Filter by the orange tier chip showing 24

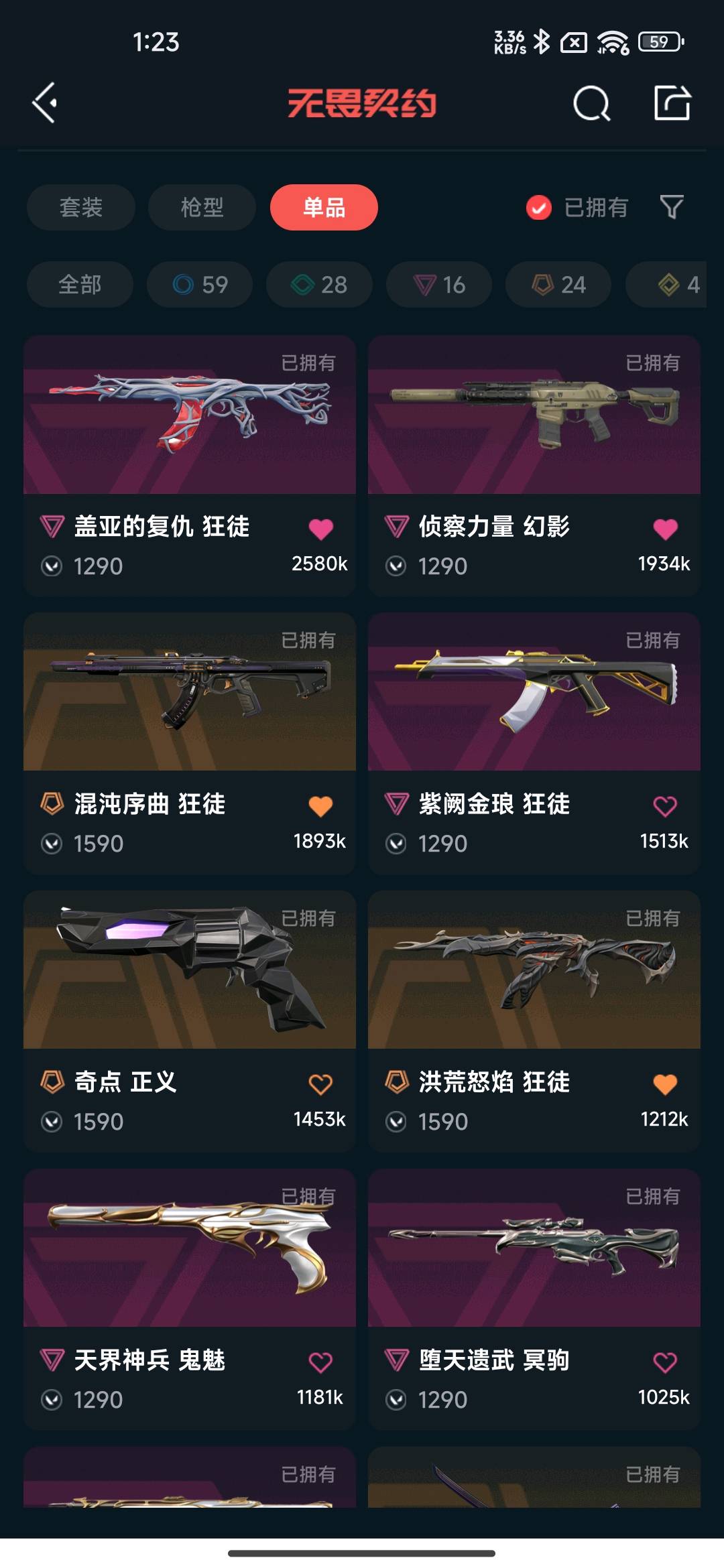(x=558, y=285)
